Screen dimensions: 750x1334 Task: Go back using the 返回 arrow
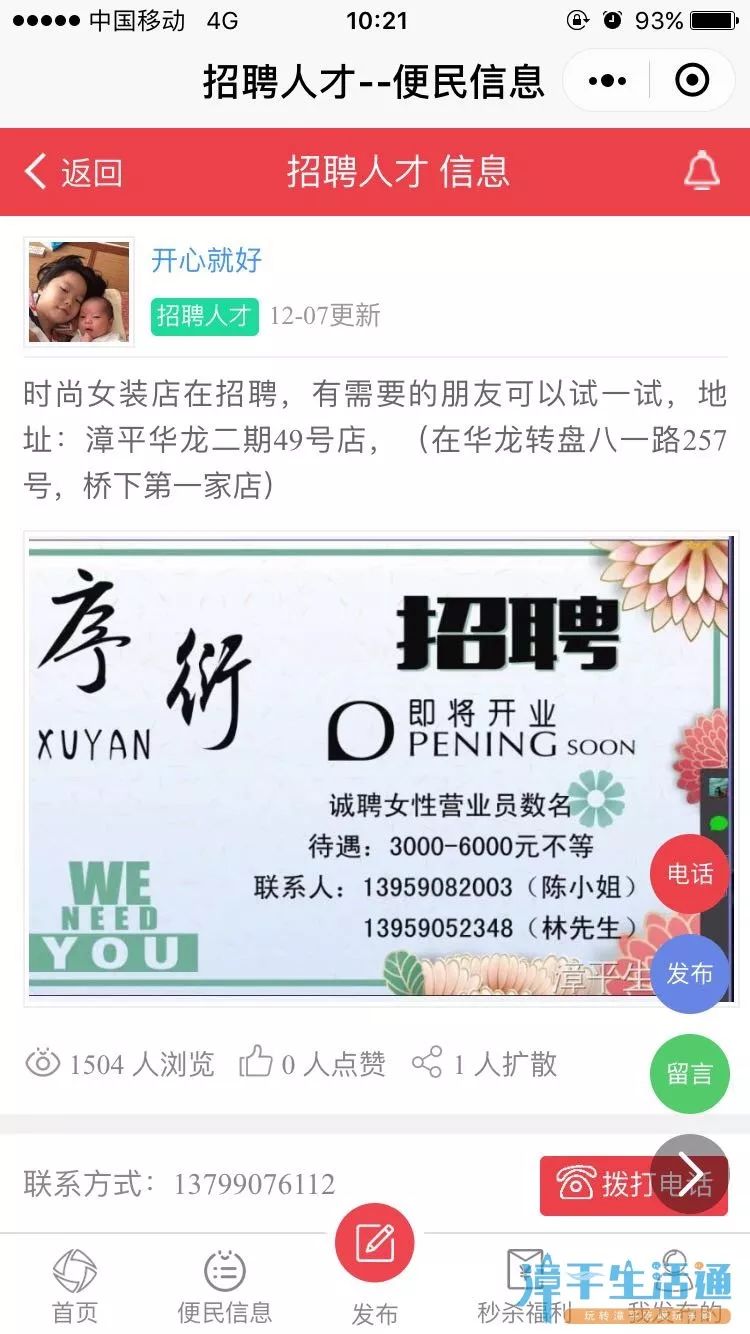pyautogui.click(x=73, y=172)
